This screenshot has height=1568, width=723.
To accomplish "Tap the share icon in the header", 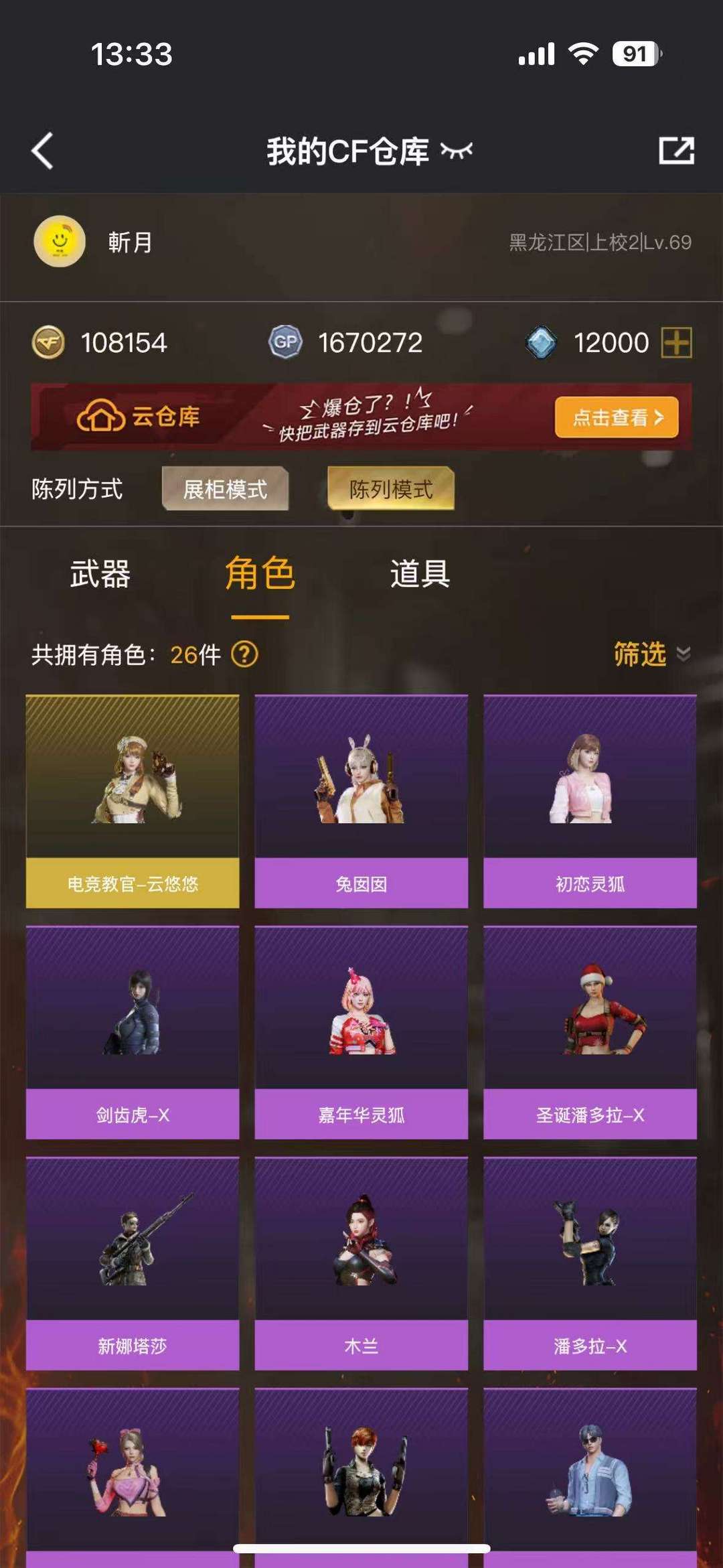I will tap(676, 151).
